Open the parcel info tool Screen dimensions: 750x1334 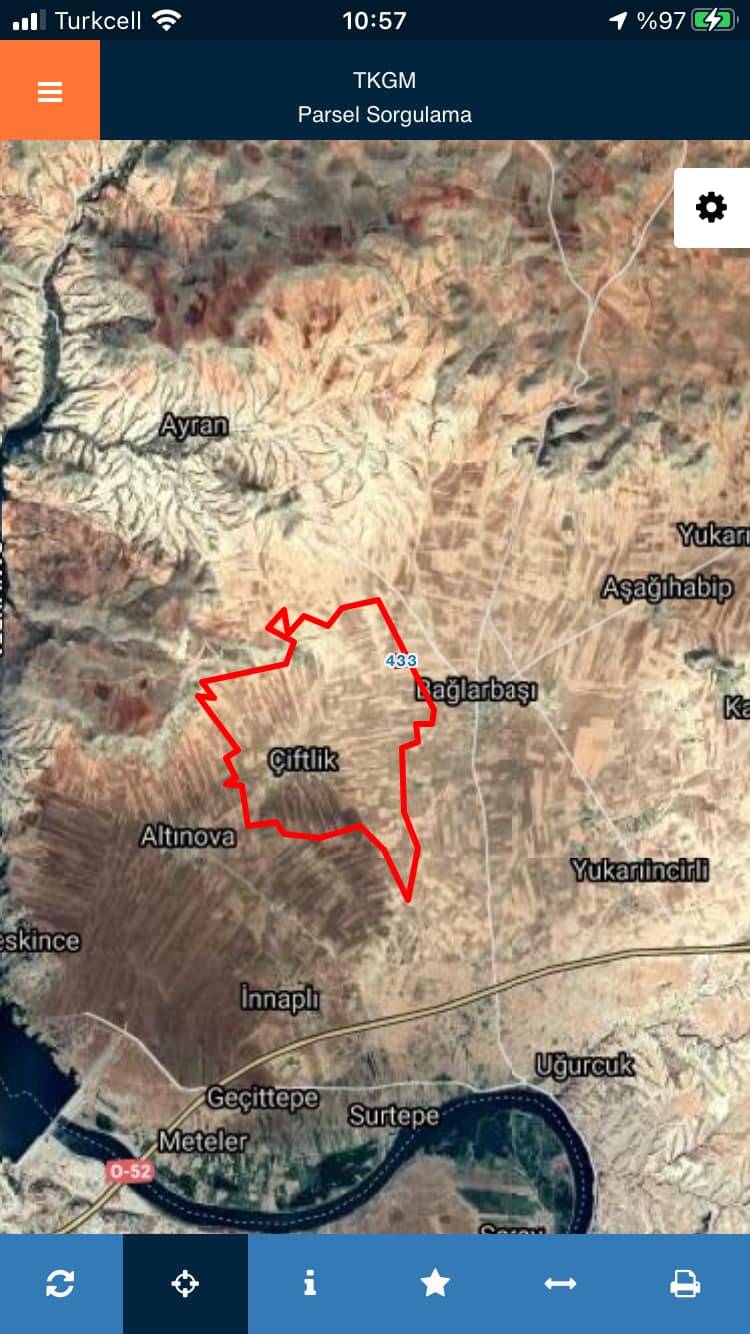coord(311,1284)
